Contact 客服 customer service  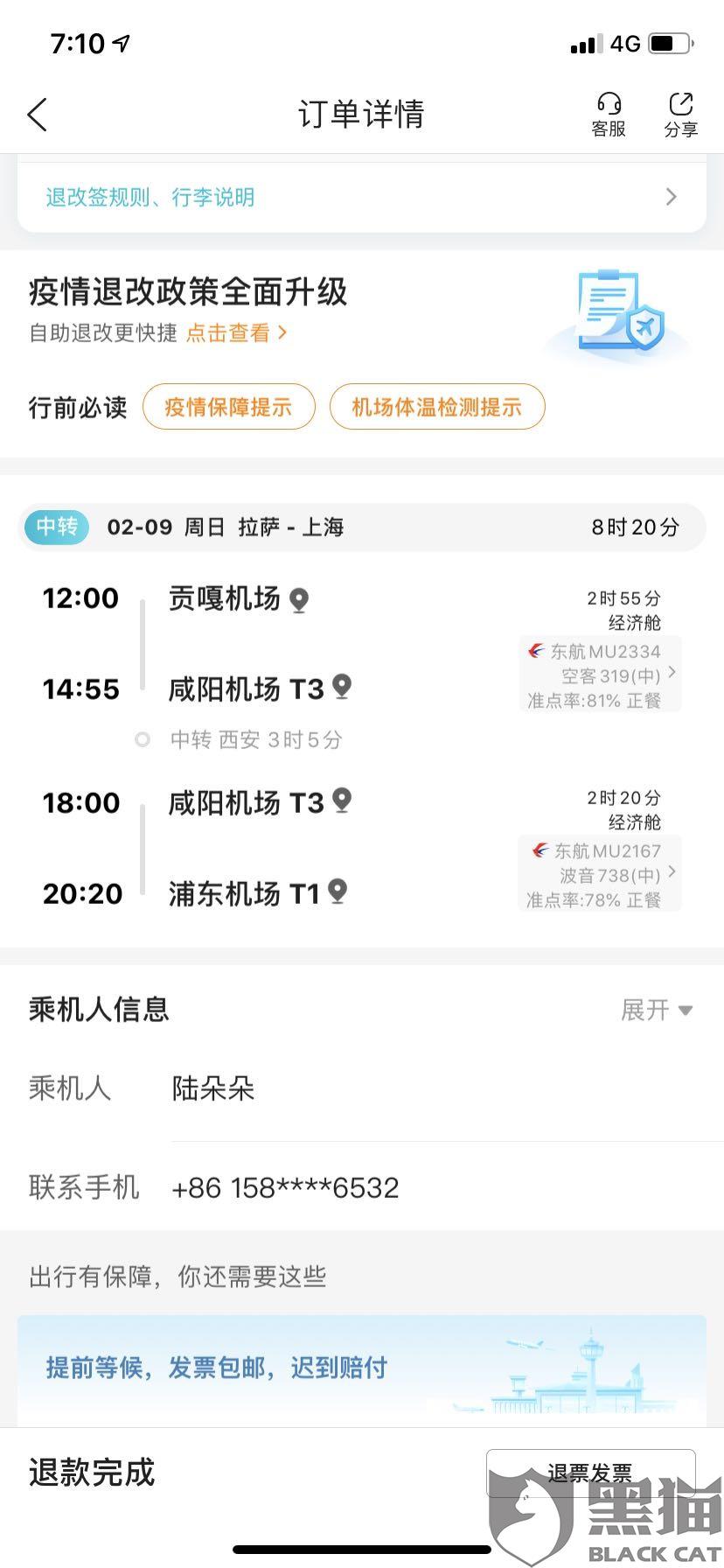click(609, 115)
